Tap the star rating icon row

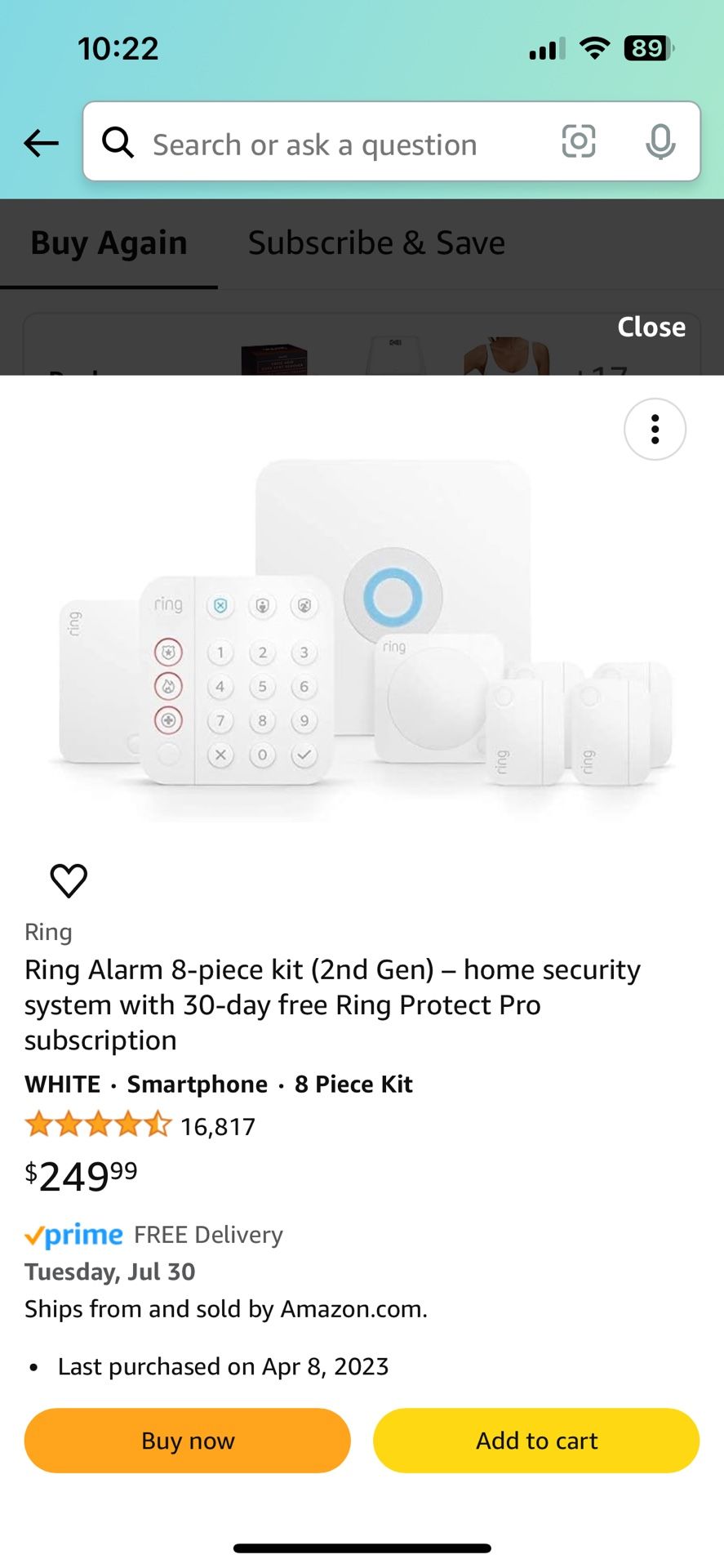[x=98, y=1125]
